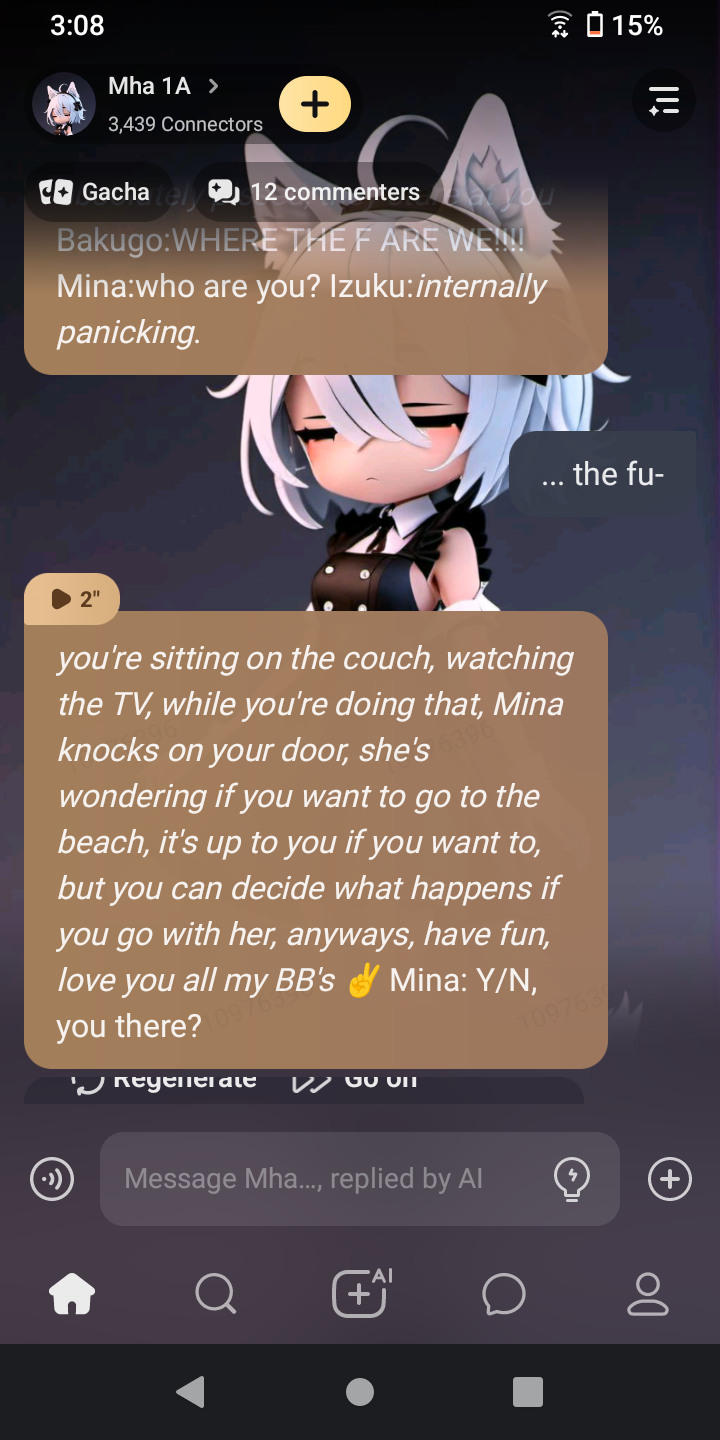Go to the Home tab
Viewport: 720px width, 1440px height.
tap(72, 1294)
